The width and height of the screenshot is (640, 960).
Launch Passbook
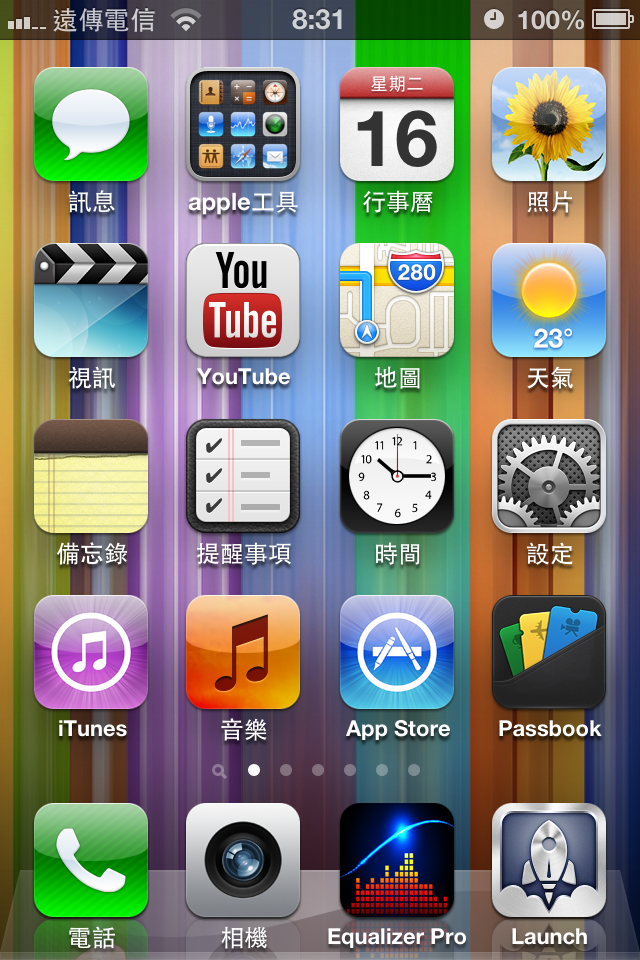click(x=548, y=652)
